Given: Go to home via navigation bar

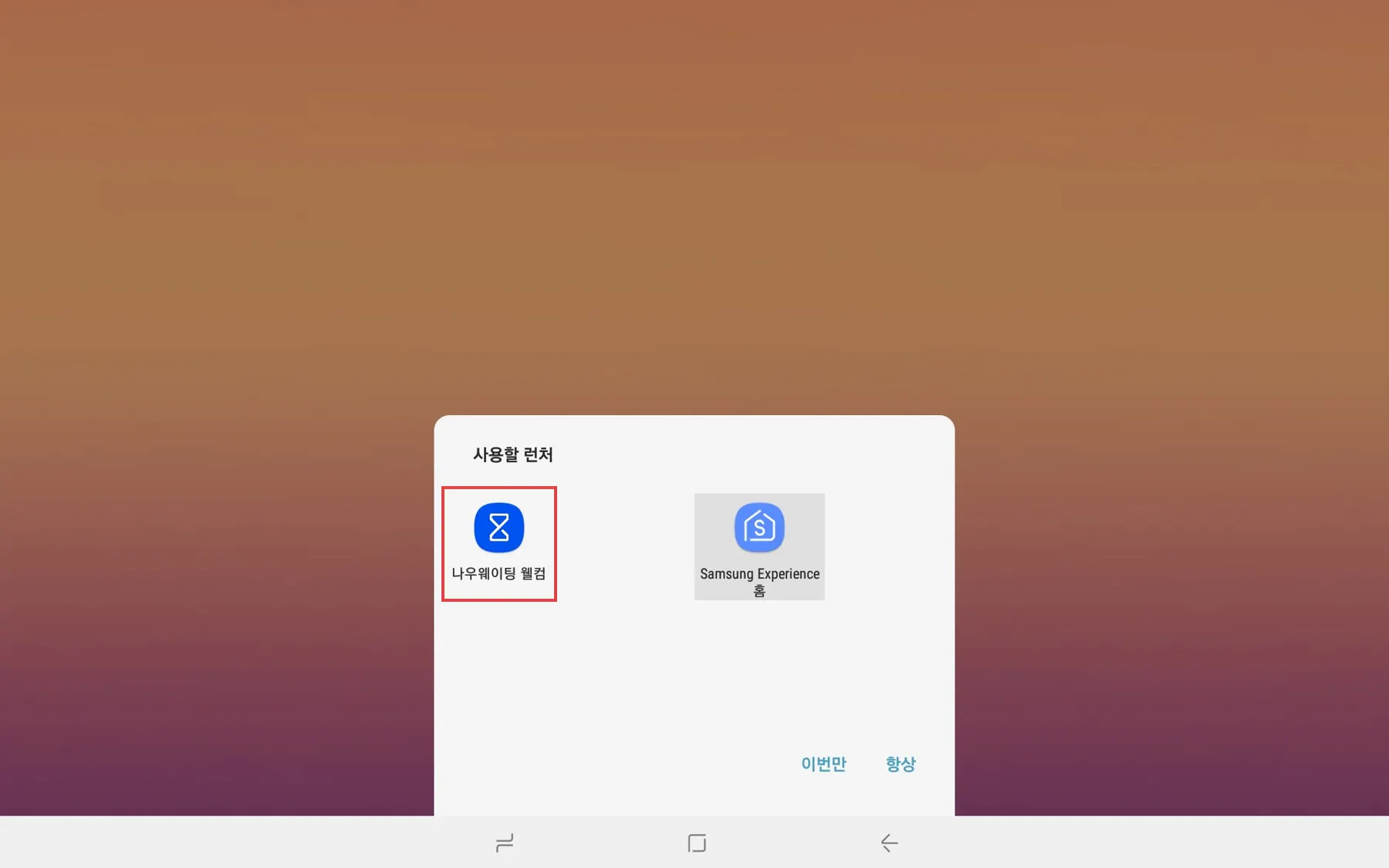Looking at the screenshot, I should [697, 843].
